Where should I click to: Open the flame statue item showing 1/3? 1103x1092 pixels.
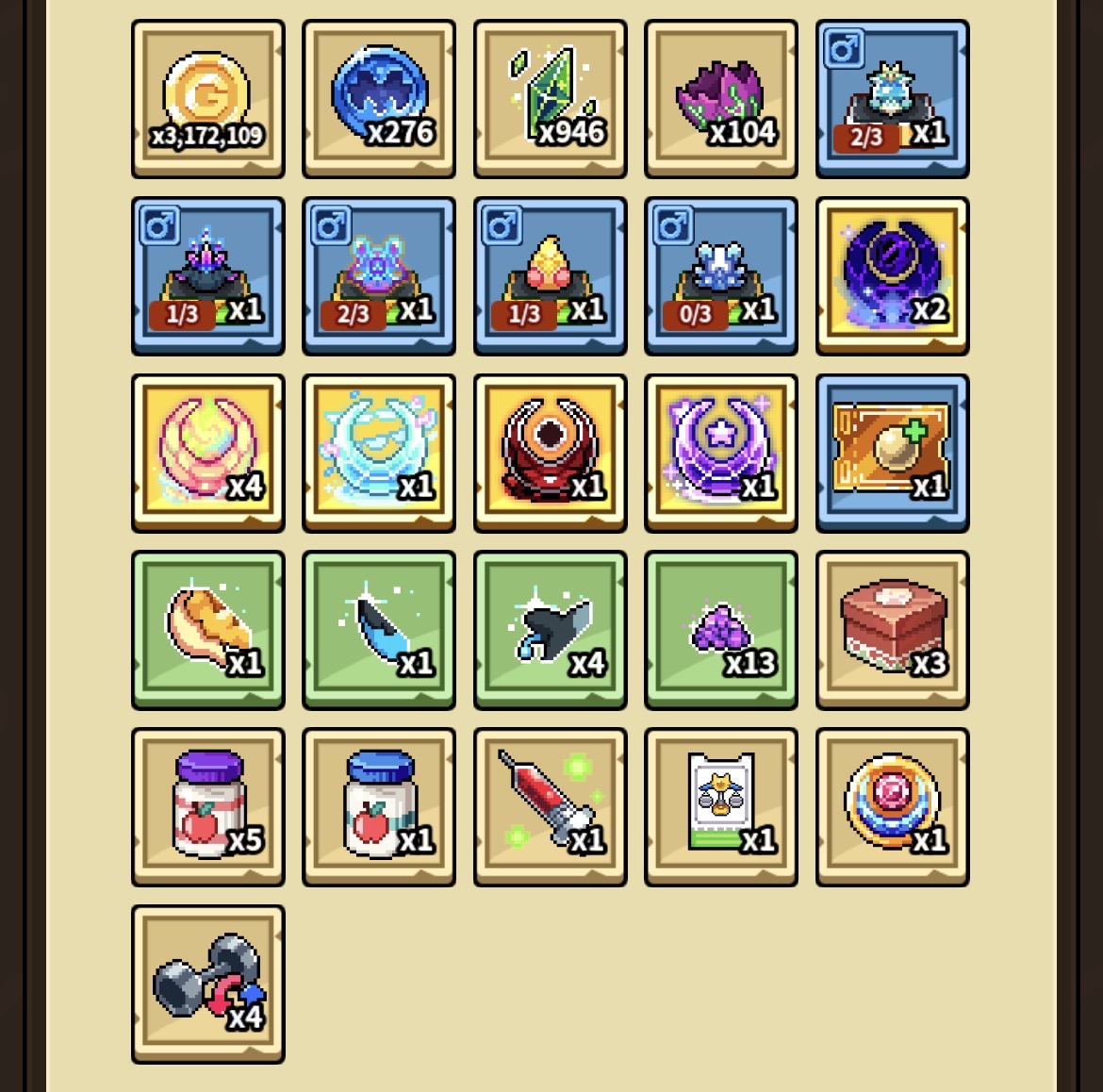pos(551,276)
